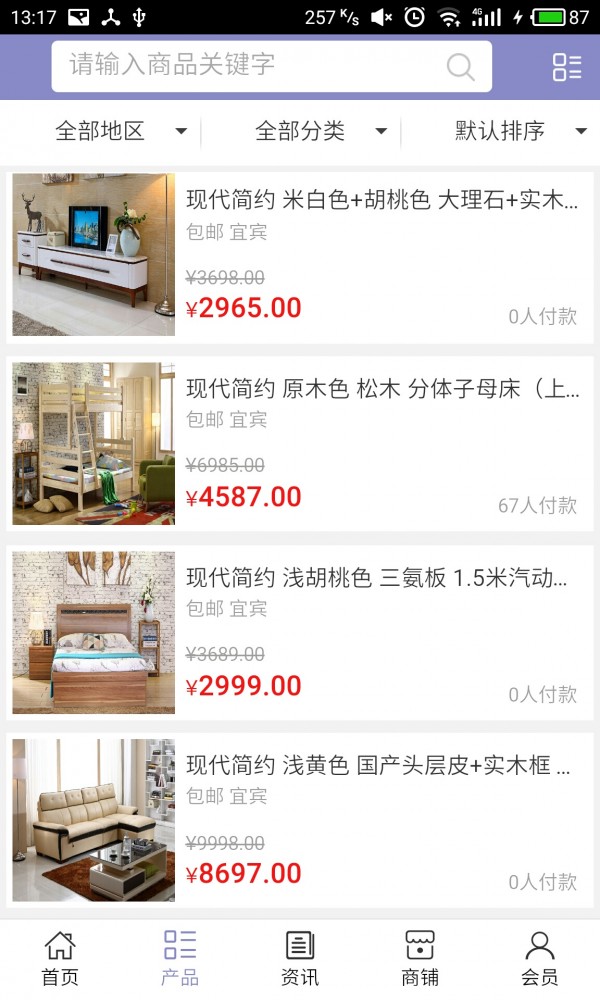Screen dimensions: 600x1000
Task: Expand the 全部地区 region filter
Action: coord(120,131)
